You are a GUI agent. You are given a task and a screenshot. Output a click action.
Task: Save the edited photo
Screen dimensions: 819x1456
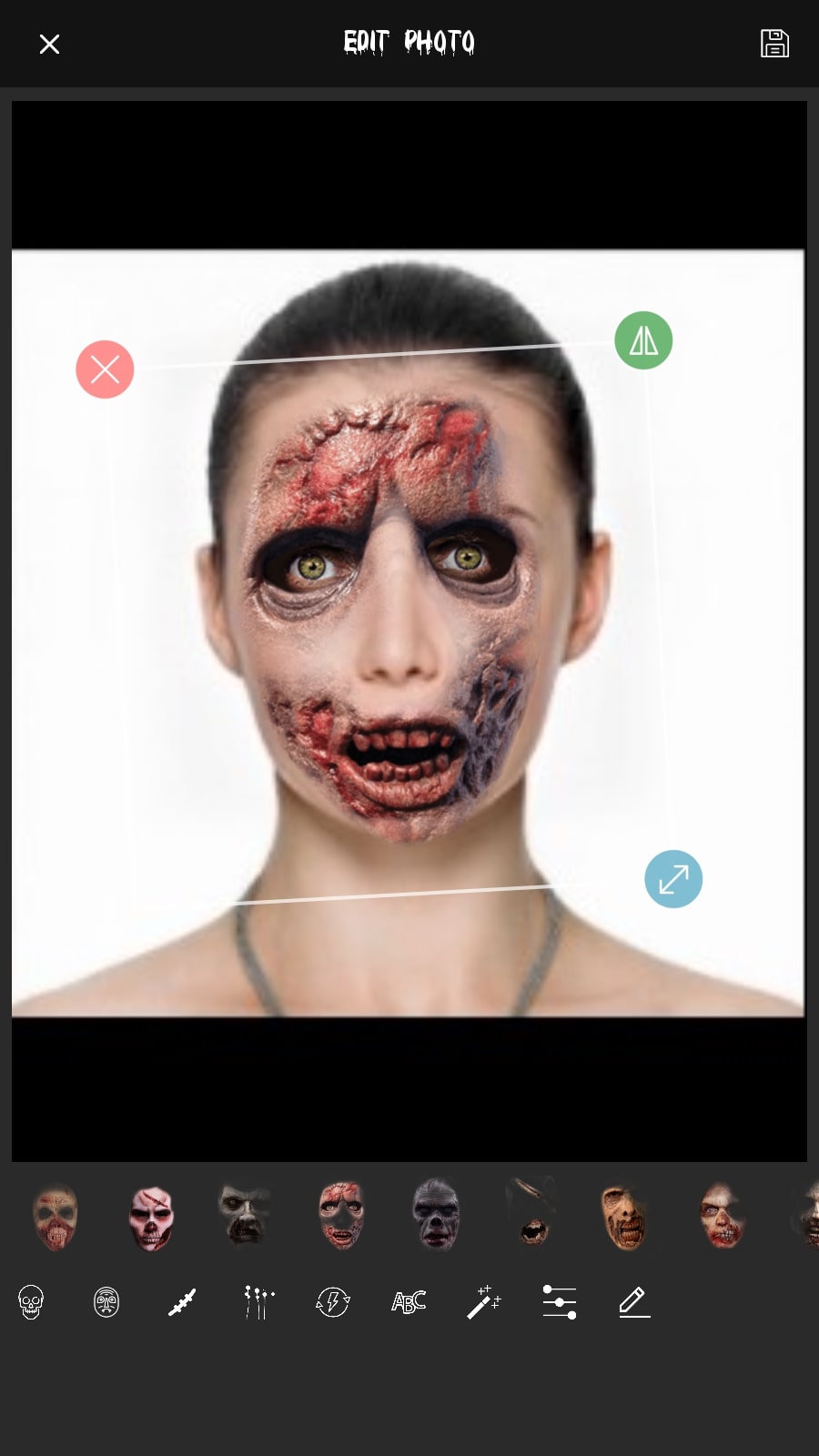[x=774, y=44]
